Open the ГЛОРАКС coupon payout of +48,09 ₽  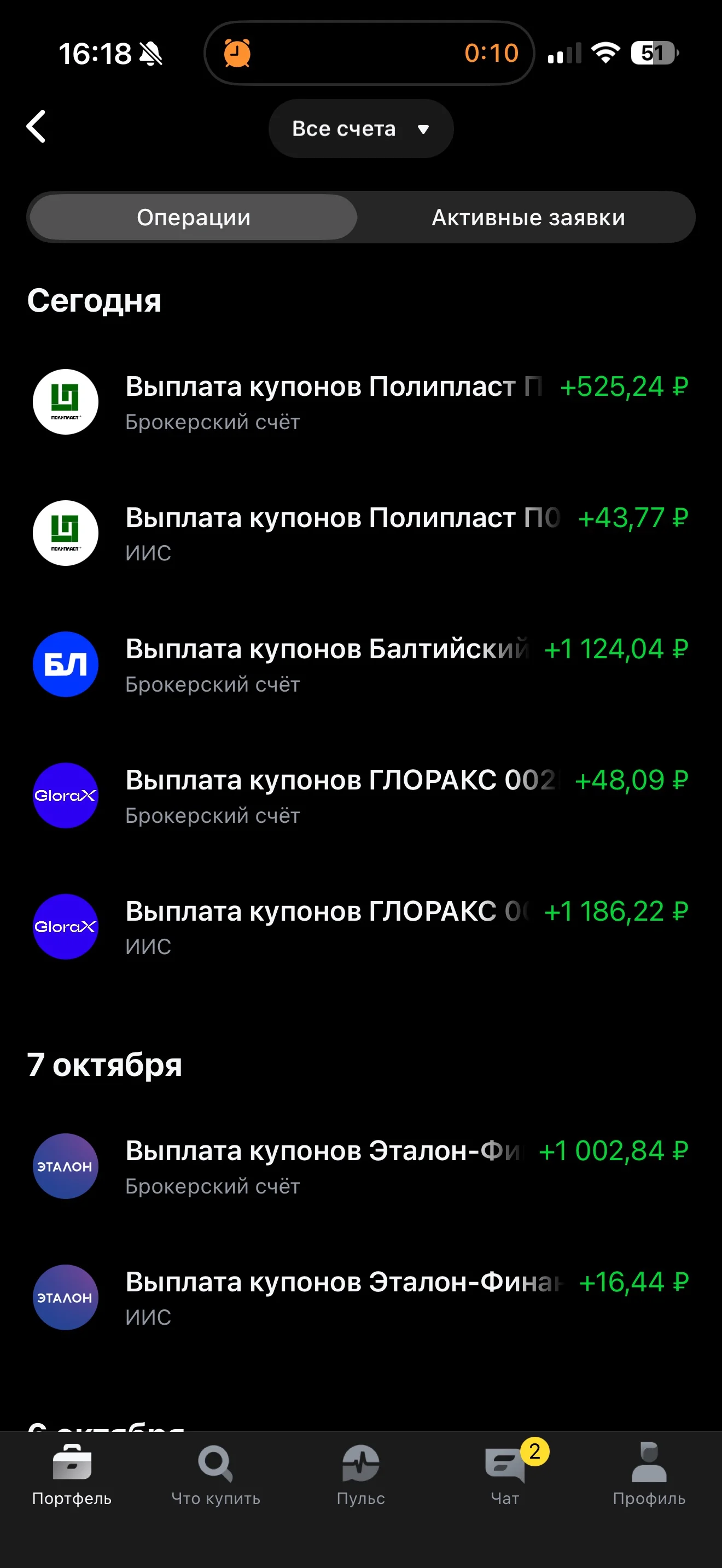pos(361,795)
